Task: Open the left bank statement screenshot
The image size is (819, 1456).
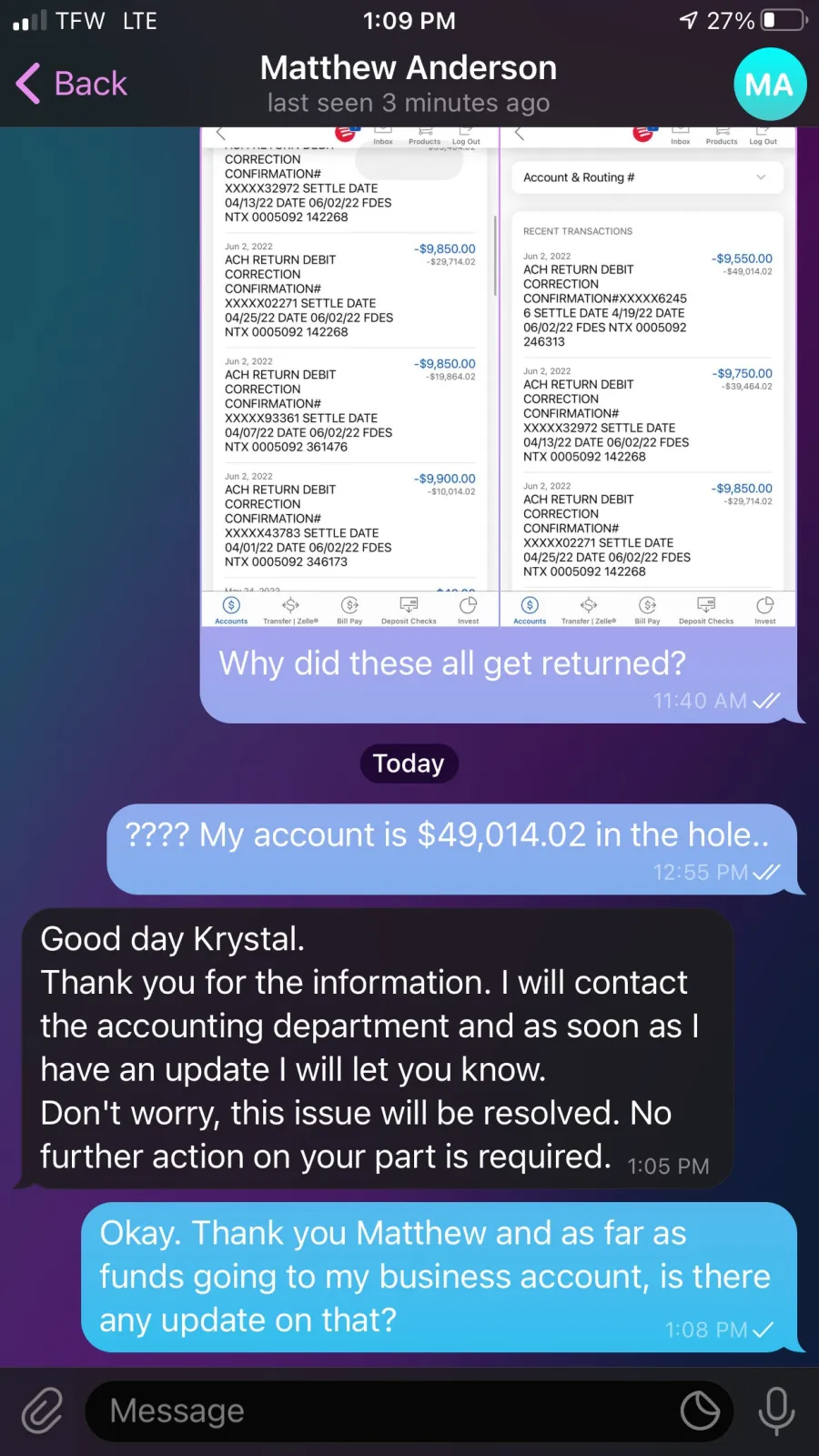Action: point(349,377)
